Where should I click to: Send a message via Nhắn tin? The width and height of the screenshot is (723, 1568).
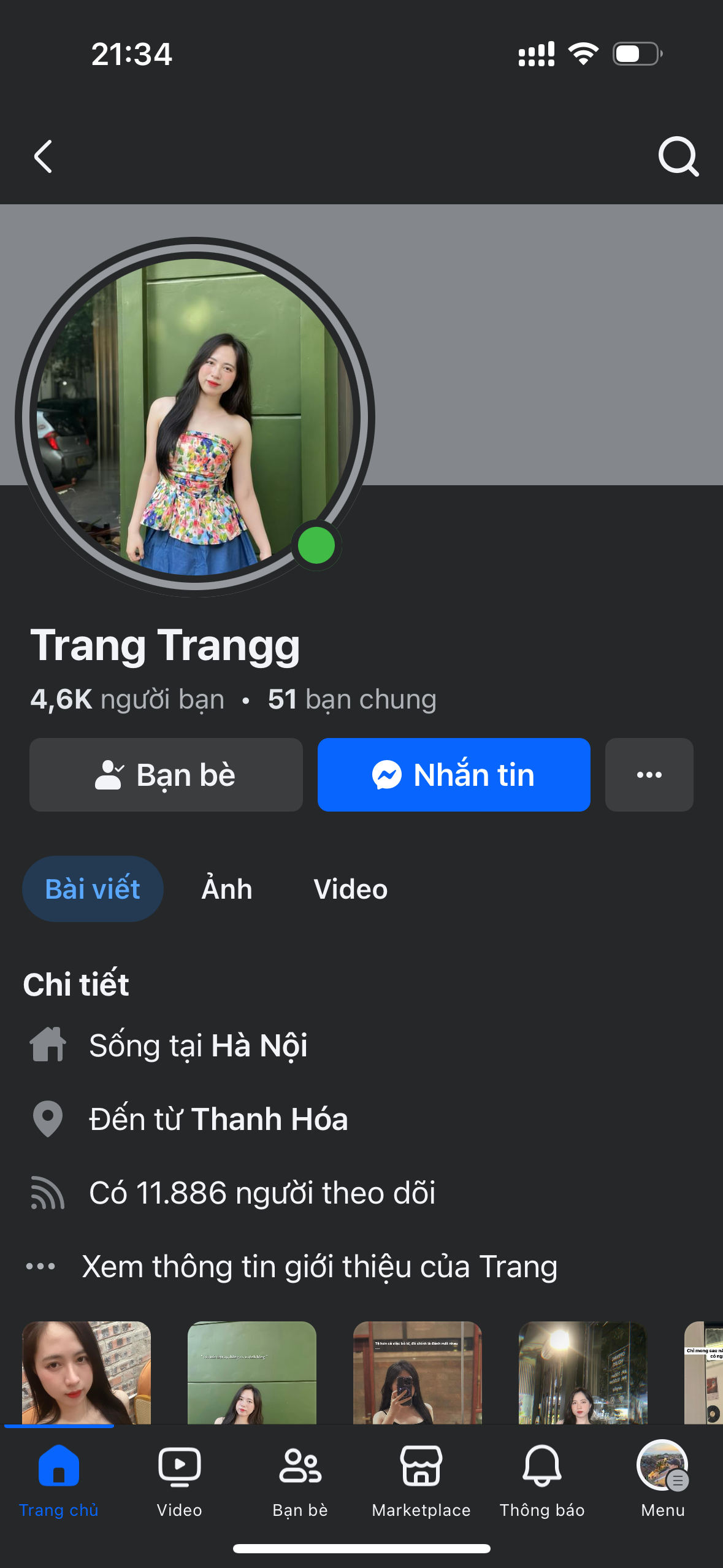tap(454, 775)
